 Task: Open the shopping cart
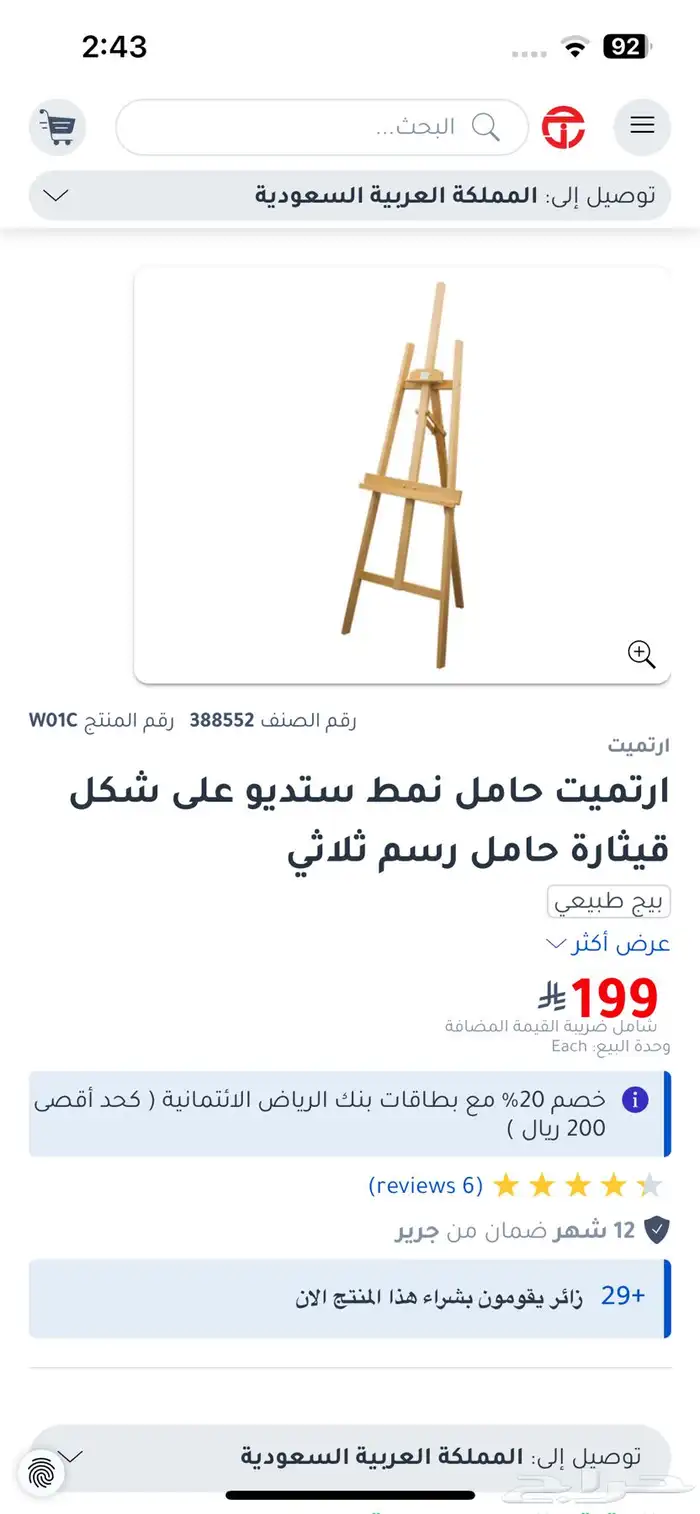[x=57, y=127]
